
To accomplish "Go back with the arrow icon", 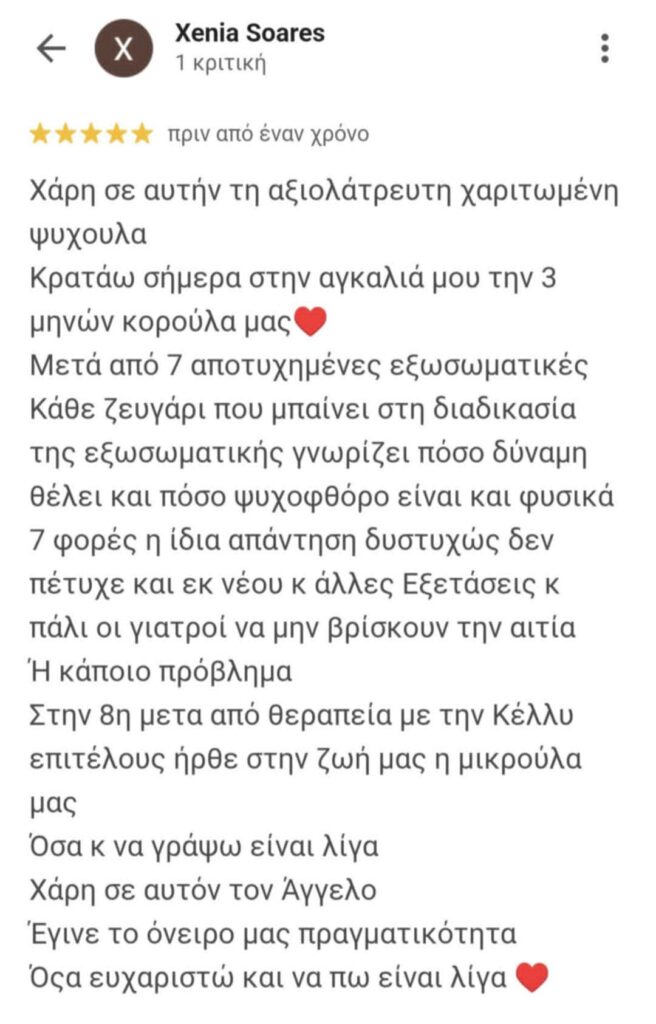I will tap(51, 49).
